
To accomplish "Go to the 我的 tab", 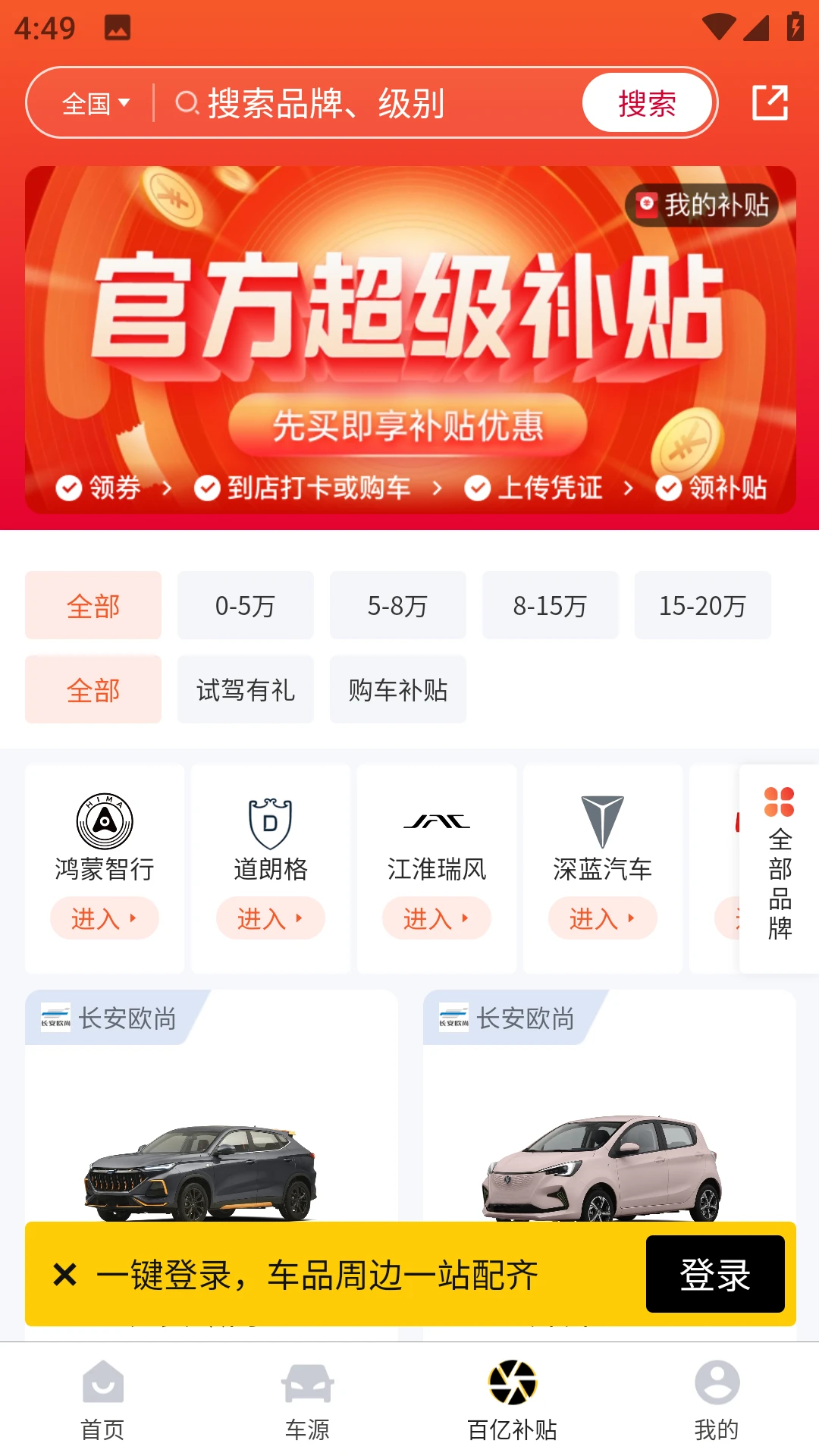I will [717, 1400].
